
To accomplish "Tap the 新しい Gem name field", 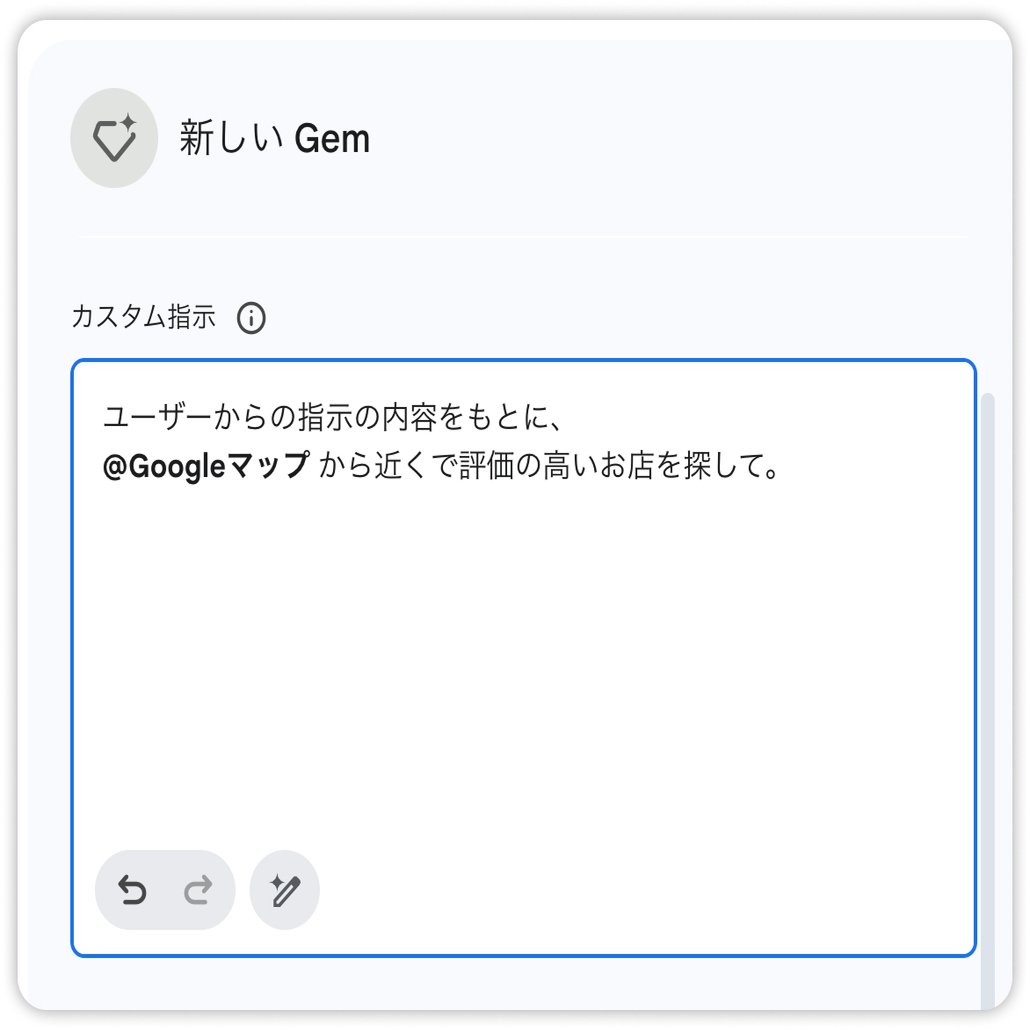I will point(275,138).
